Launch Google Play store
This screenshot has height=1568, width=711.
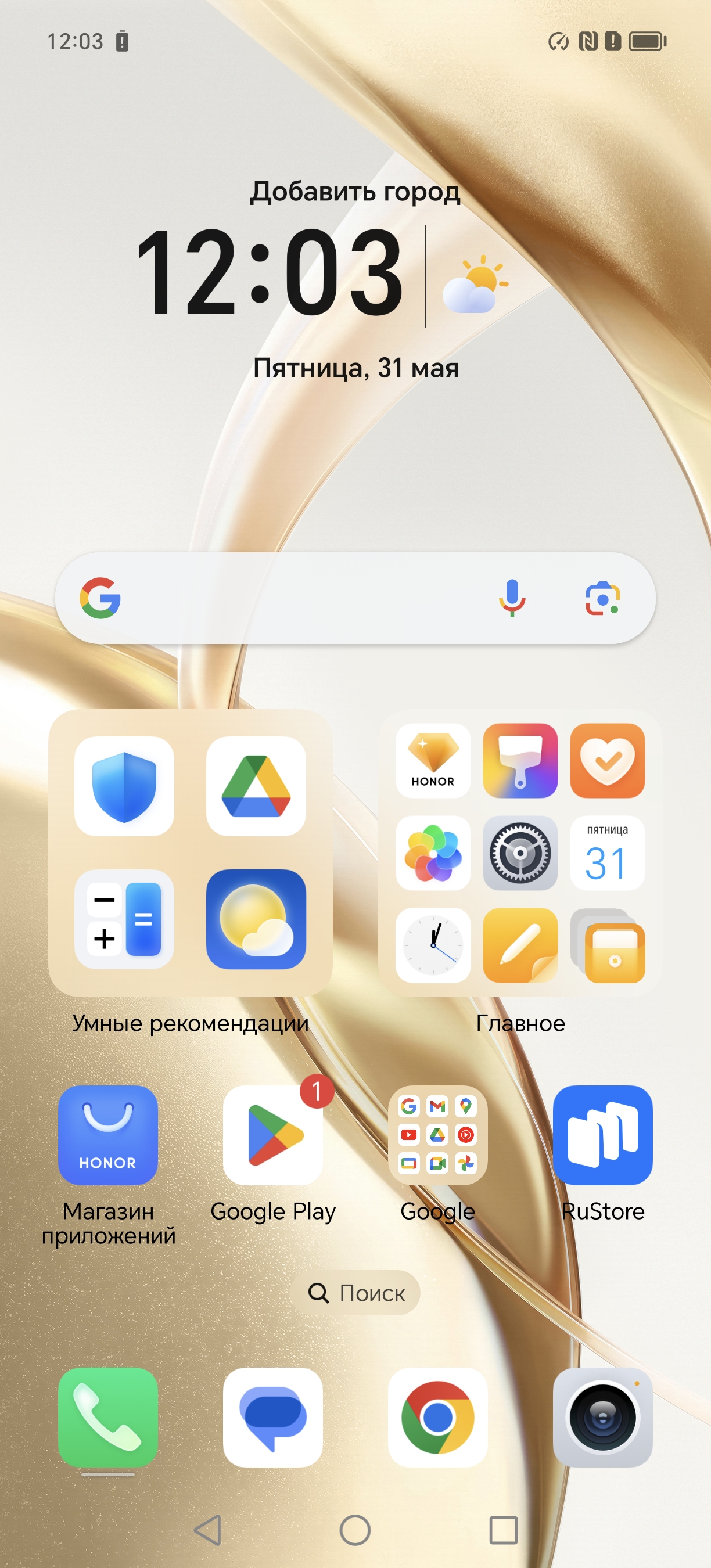272,1135
